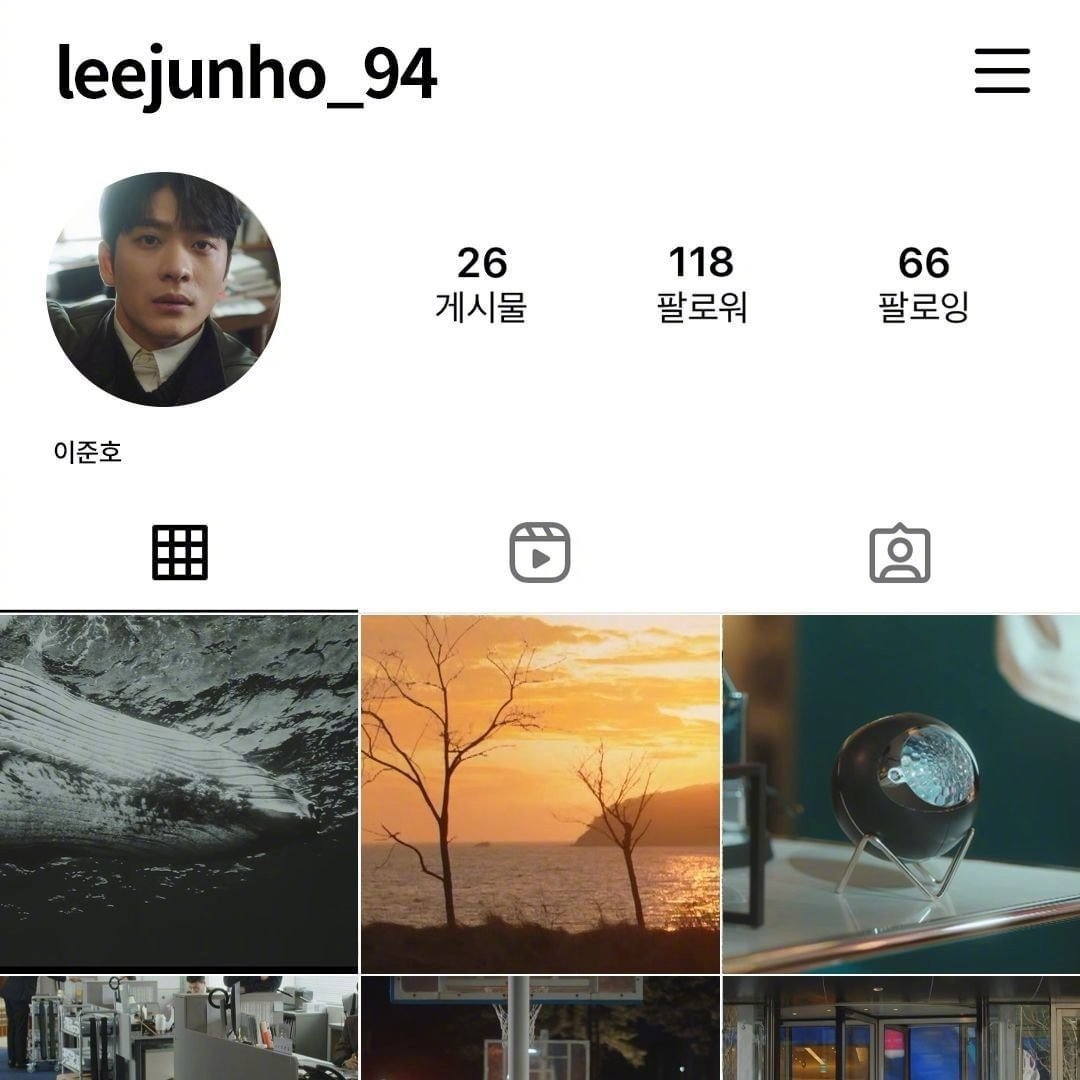Open the black sphere lamp post
The height and width of the screenshot is (1080, 1080).
(x=901, y=793)
